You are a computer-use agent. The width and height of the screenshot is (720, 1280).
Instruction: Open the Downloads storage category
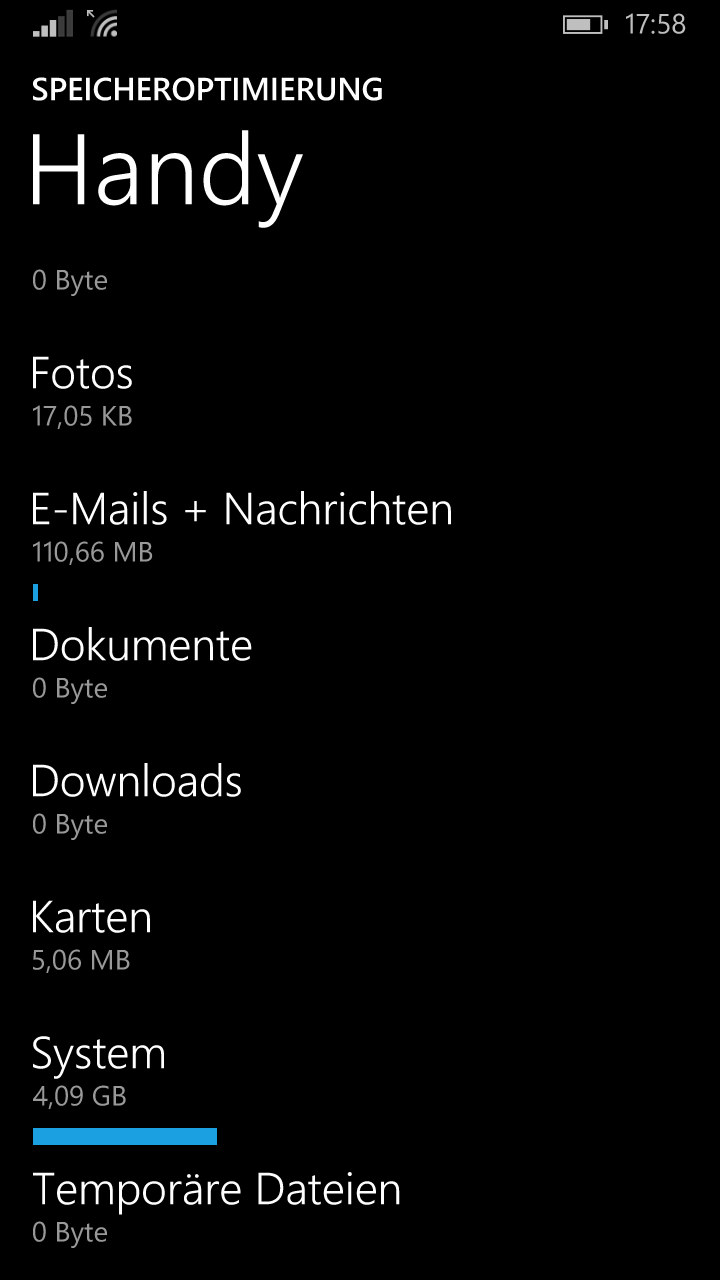click(x=360, y=799)
